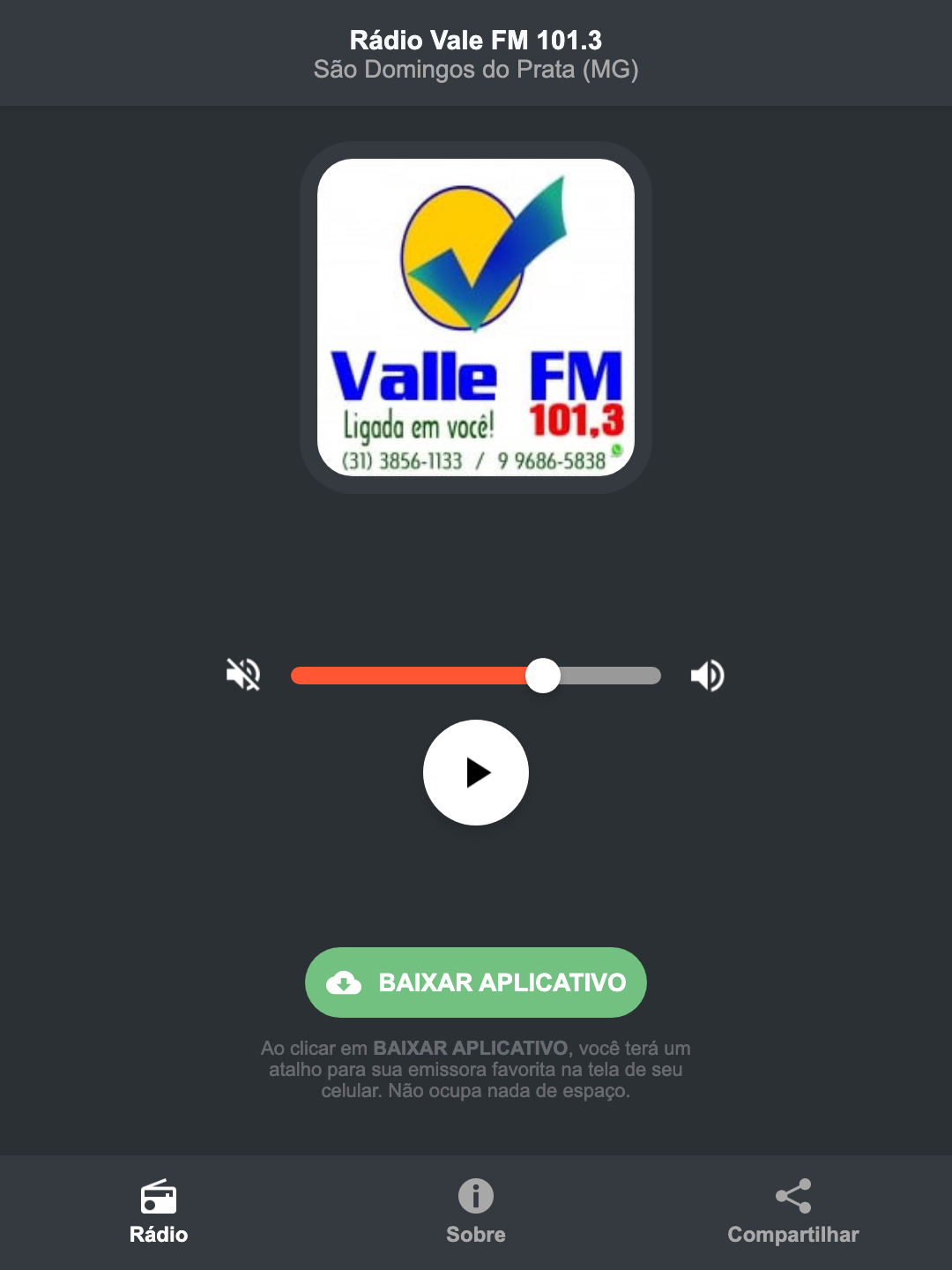Open the Sobre info icon

(476, 1198)
